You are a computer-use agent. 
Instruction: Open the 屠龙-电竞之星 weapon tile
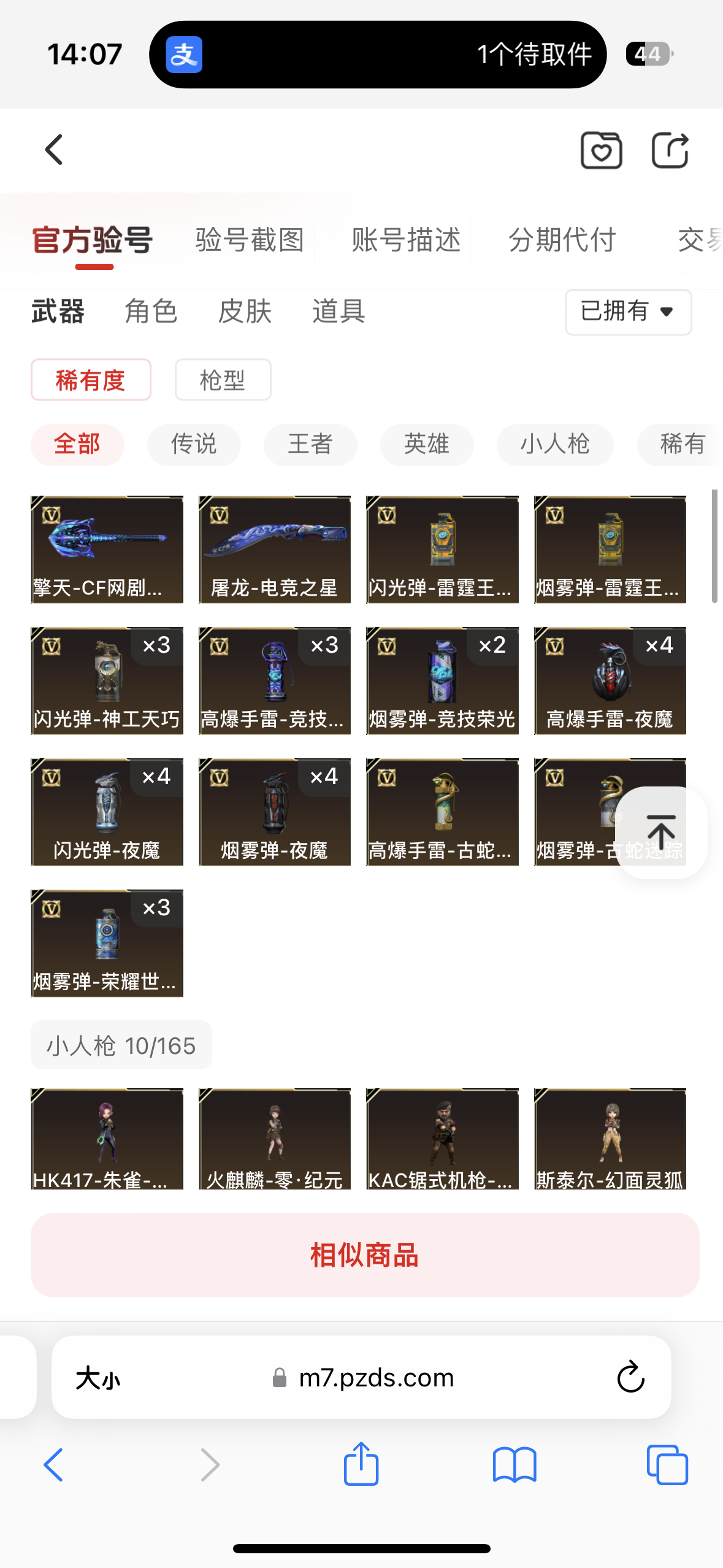(x=275, y=550)
